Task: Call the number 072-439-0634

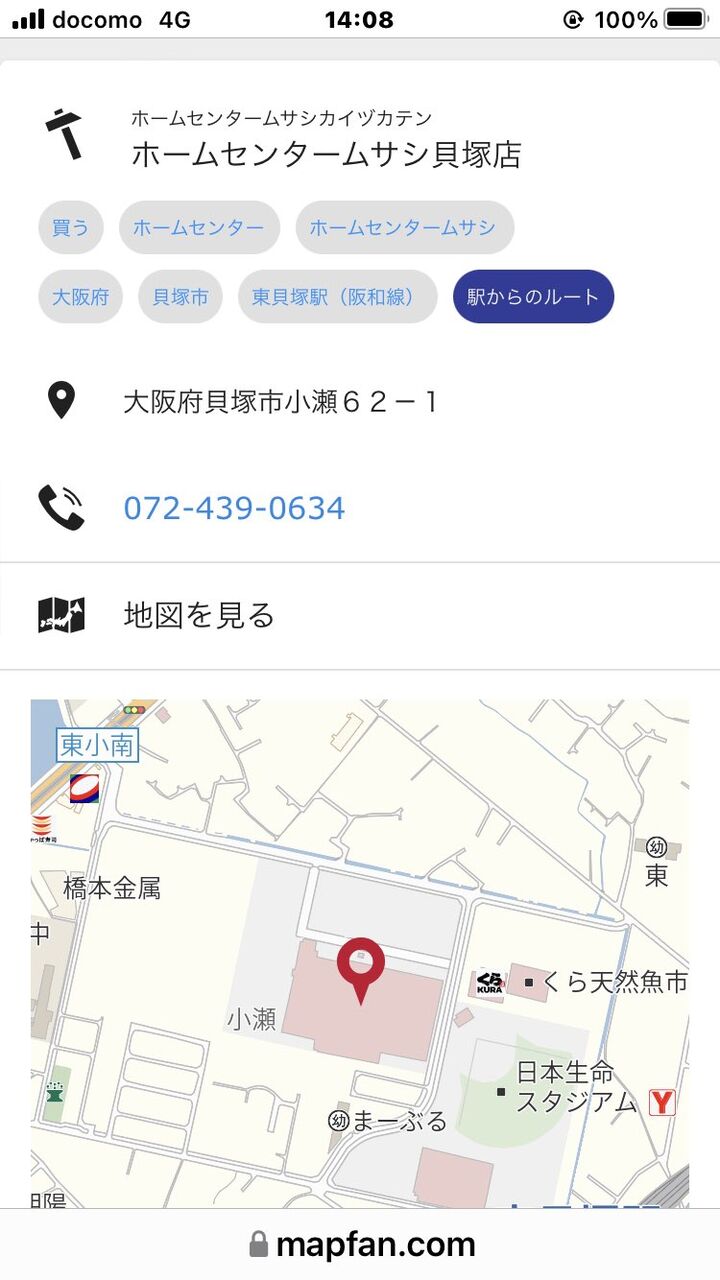Action: 235,507
